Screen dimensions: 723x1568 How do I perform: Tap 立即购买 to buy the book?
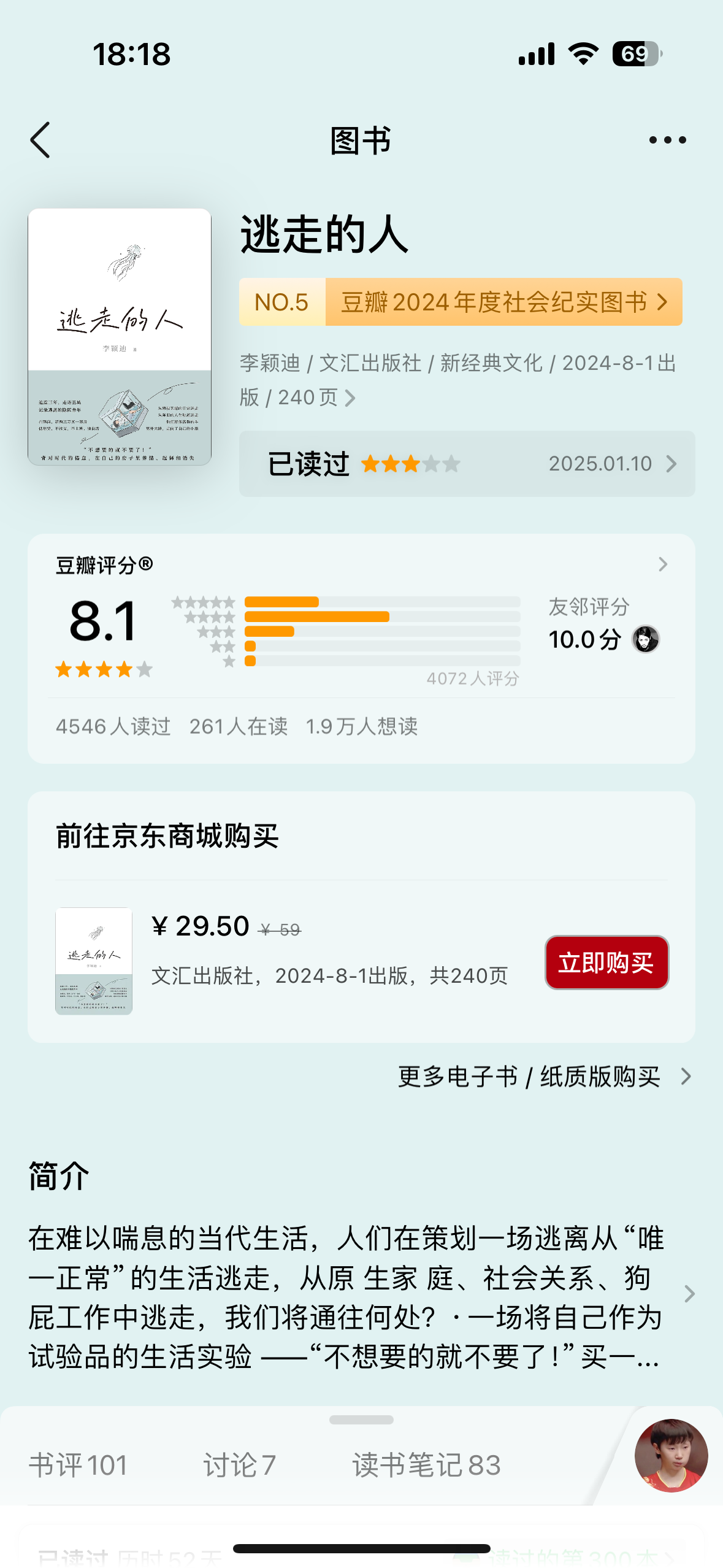click(x=606, y=963)
